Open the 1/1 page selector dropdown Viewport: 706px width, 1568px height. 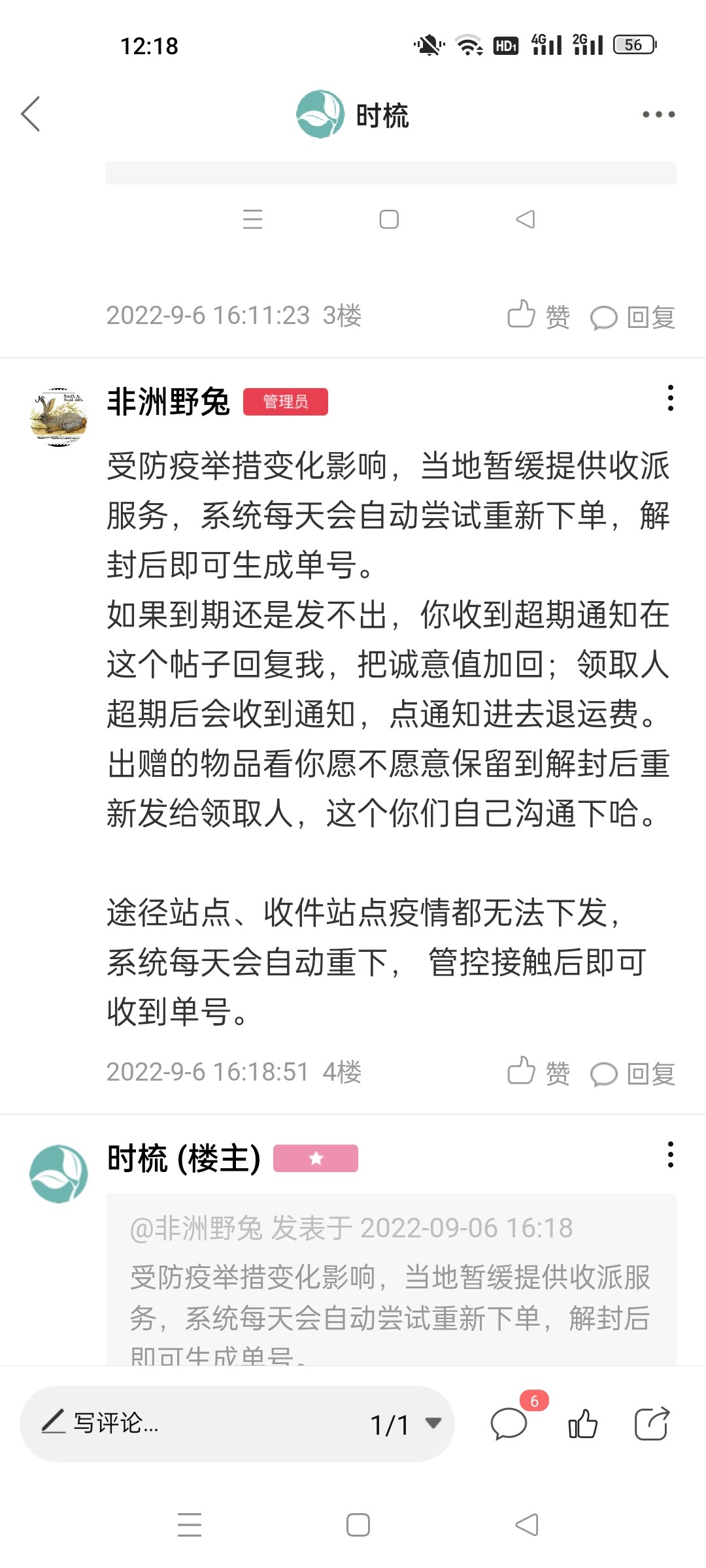point(406,1424)
